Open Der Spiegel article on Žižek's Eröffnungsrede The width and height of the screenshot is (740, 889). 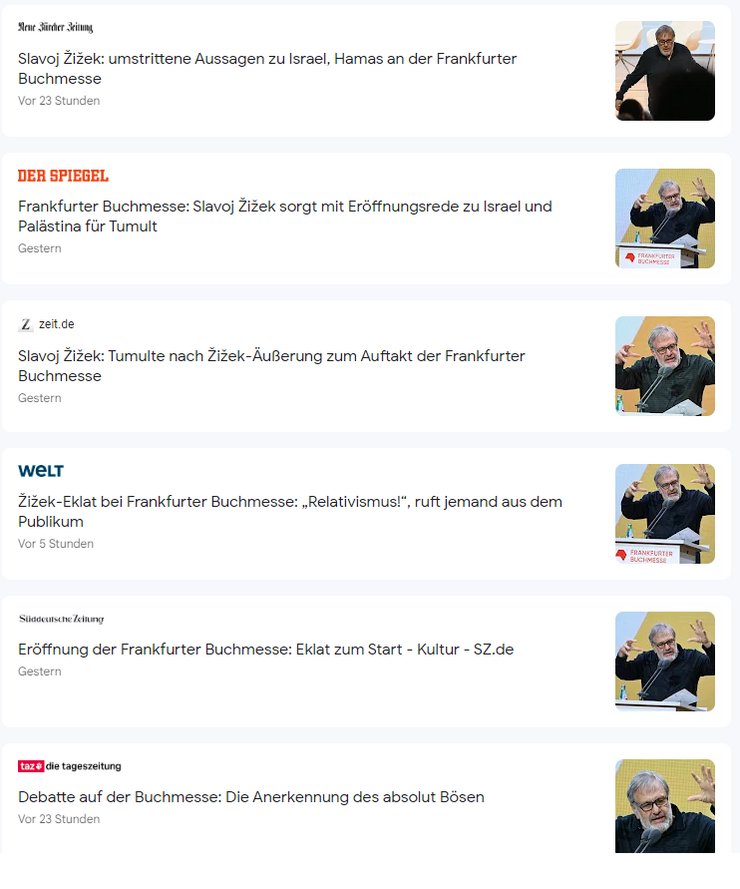click(x=284, y=216)
